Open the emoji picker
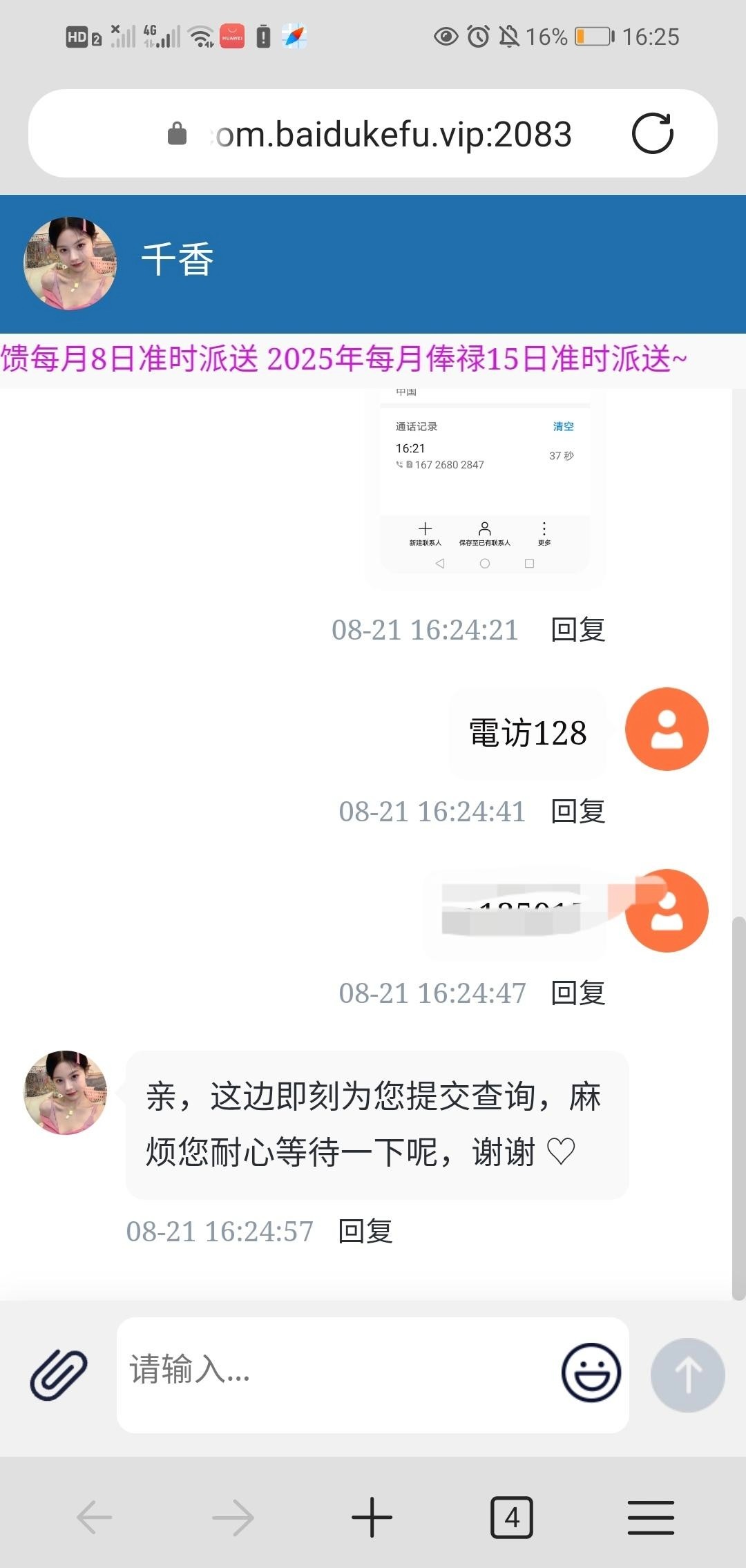The height and width of the screenshot is (1568, 746). coord(591,1373)
